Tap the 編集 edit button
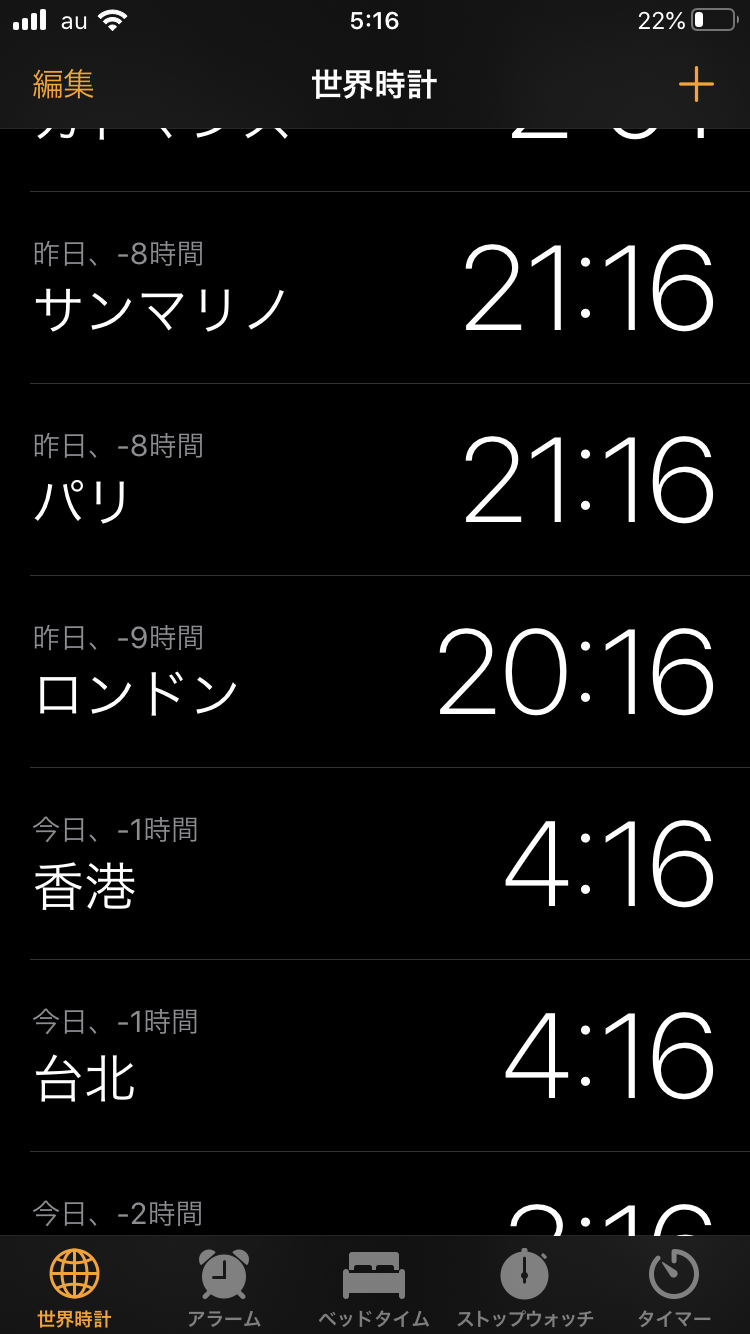Image resolution: width=750 pixels, height=1334 pixels. click(x=63, y=85)
